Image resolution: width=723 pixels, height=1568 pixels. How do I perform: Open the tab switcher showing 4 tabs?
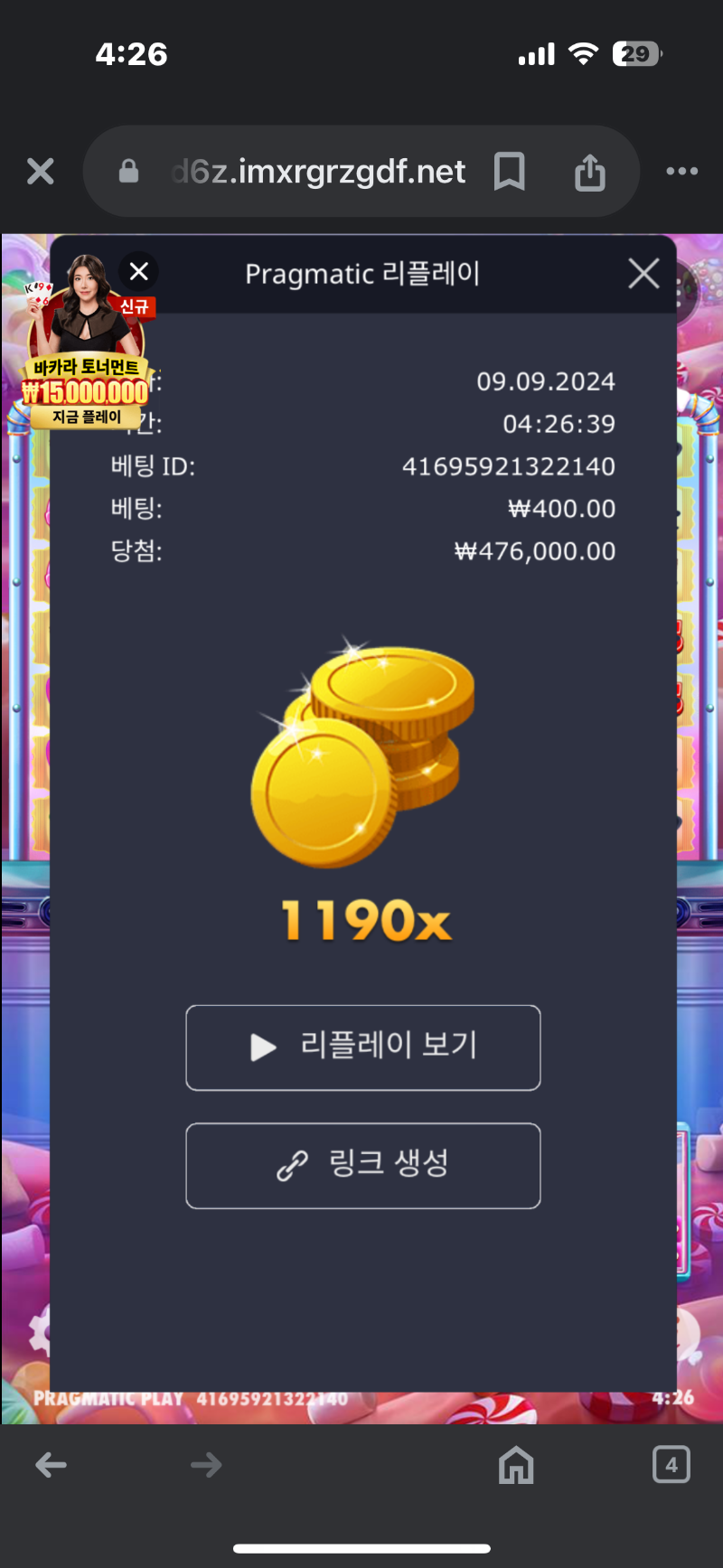671,1465
